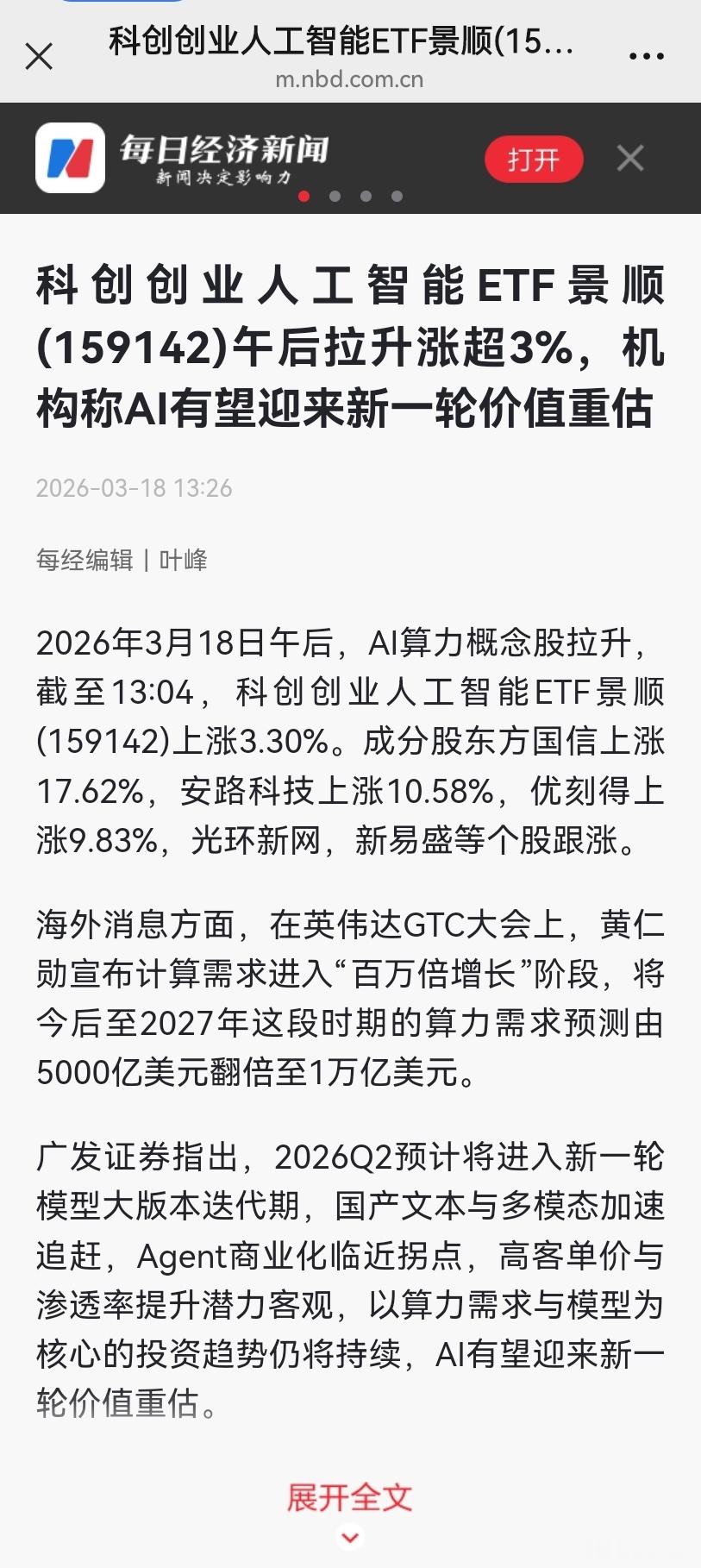Image resolution: width=701 pixels, height=1568 pixels.
Task: Select the second carousel indicator dot
Action: [x=335, y=197]
